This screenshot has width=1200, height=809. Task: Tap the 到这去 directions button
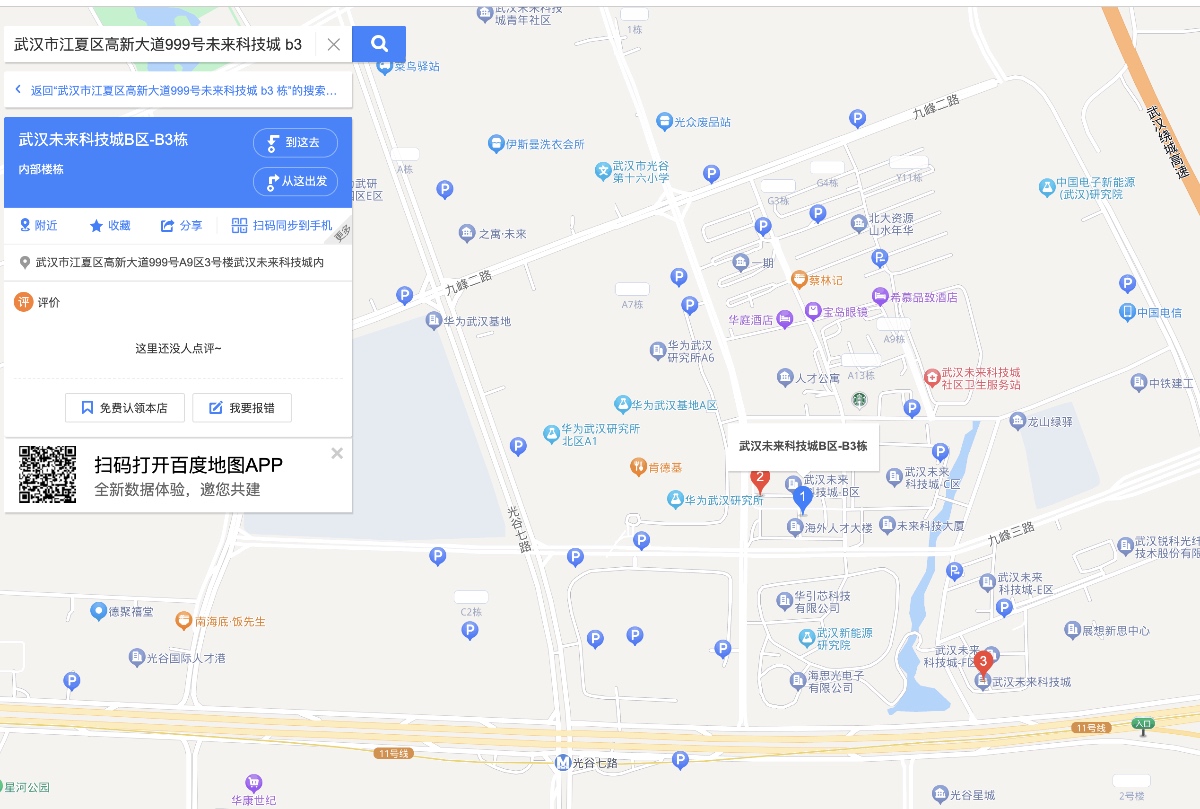(x=295, y=143)
